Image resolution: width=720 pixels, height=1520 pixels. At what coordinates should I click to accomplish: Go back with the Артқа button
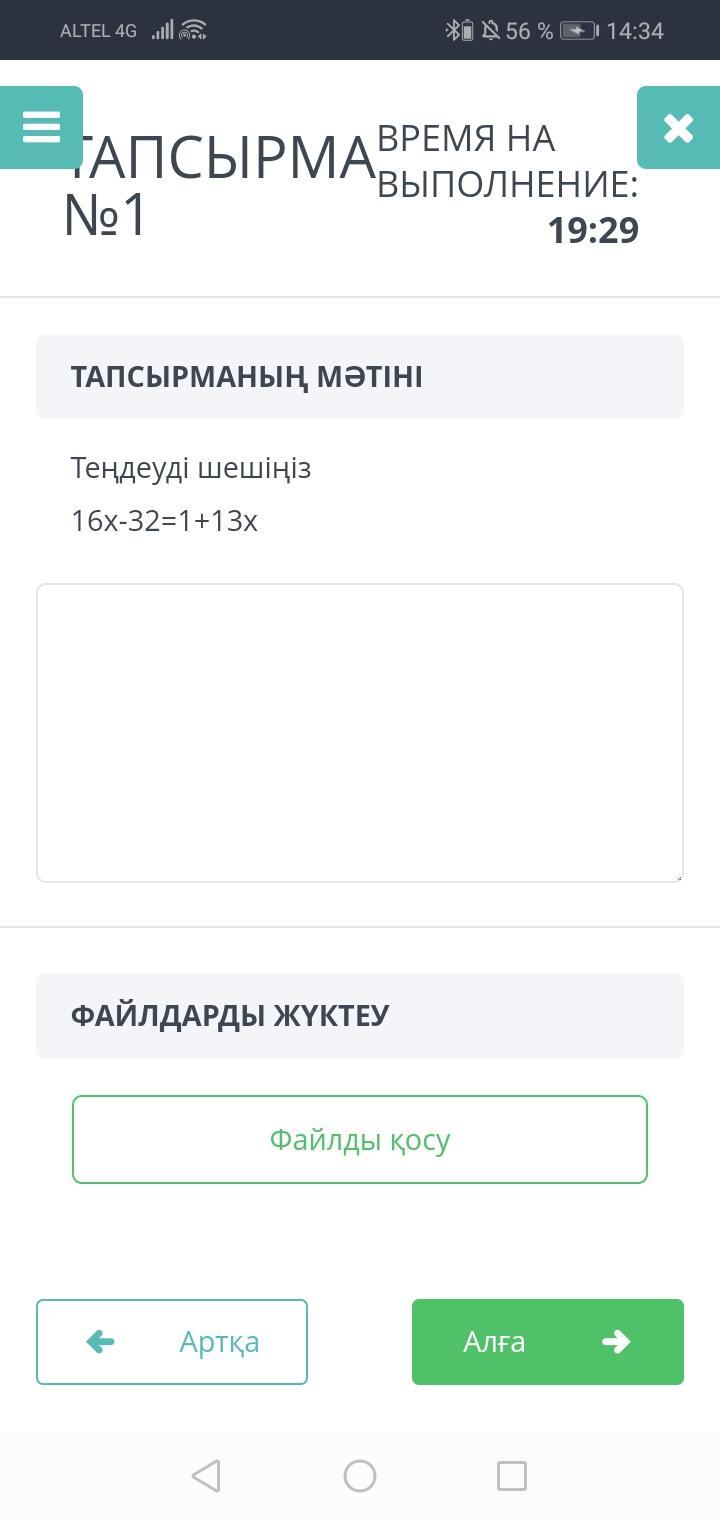pyautogui.click(x=172, y=1342)
